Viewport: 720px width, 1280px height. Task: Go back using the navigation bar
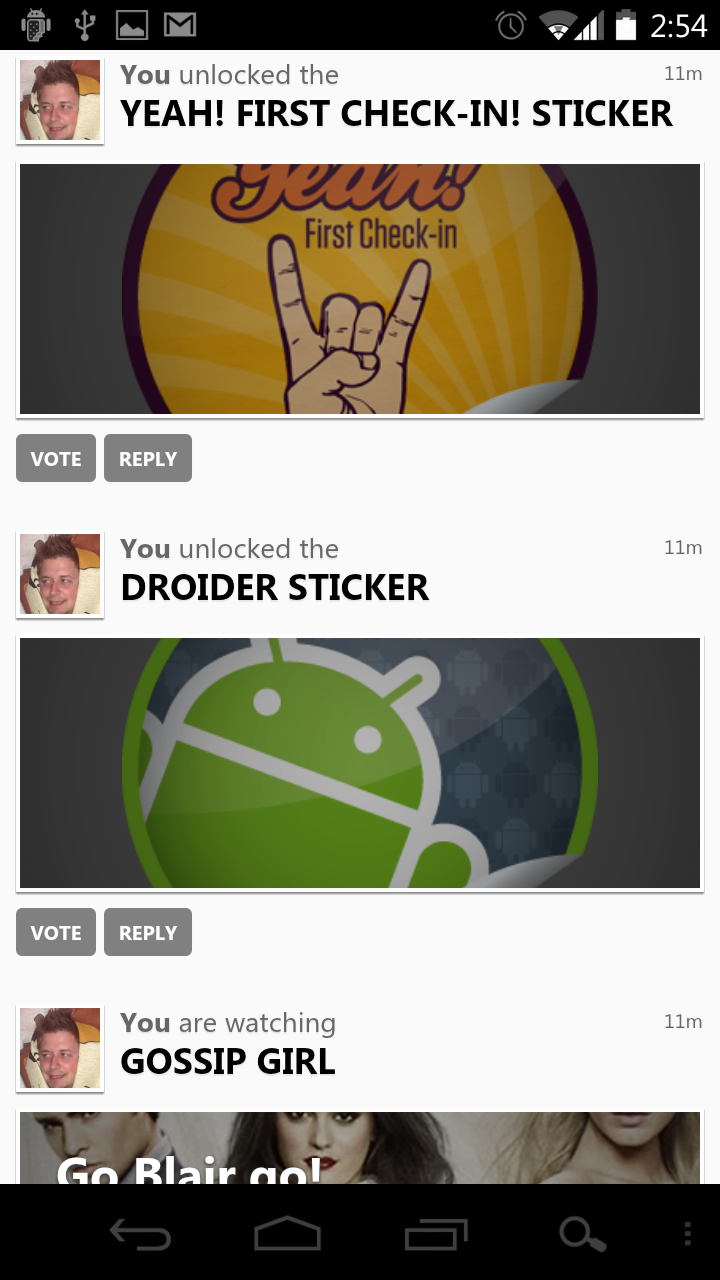pyautogui.click(x=140, y=1235)
